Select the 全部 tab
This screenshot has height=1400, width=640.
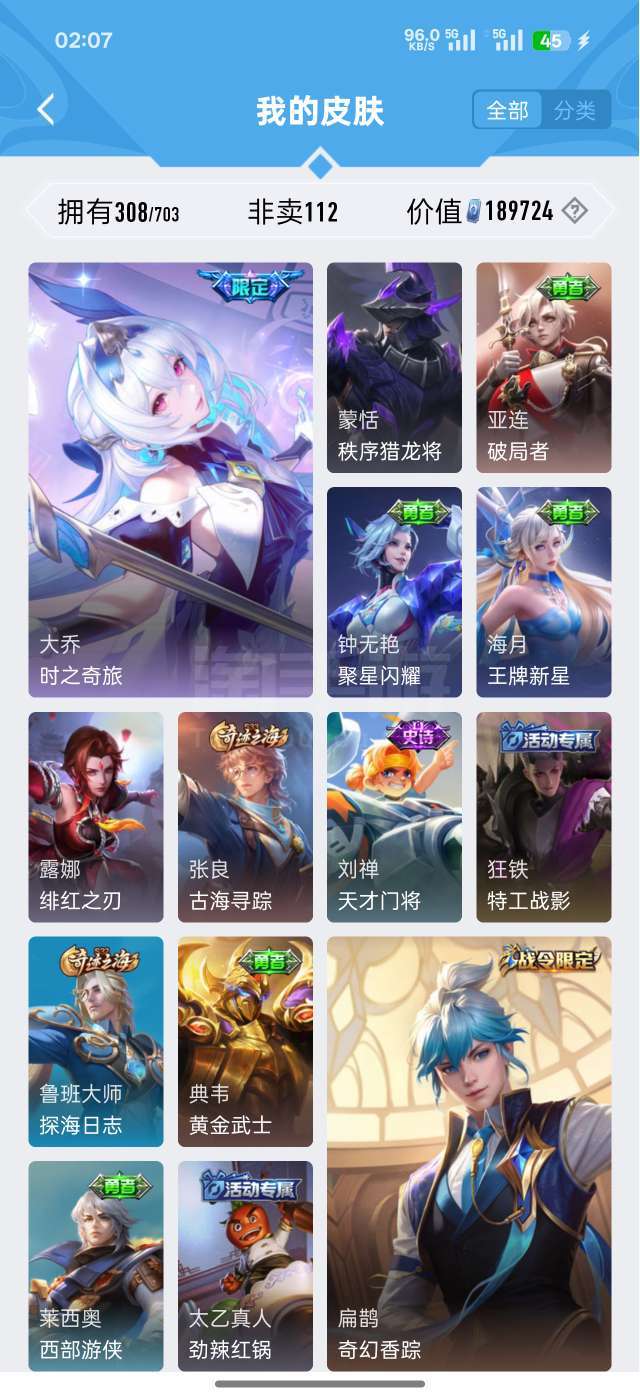[x=508, y=110]
